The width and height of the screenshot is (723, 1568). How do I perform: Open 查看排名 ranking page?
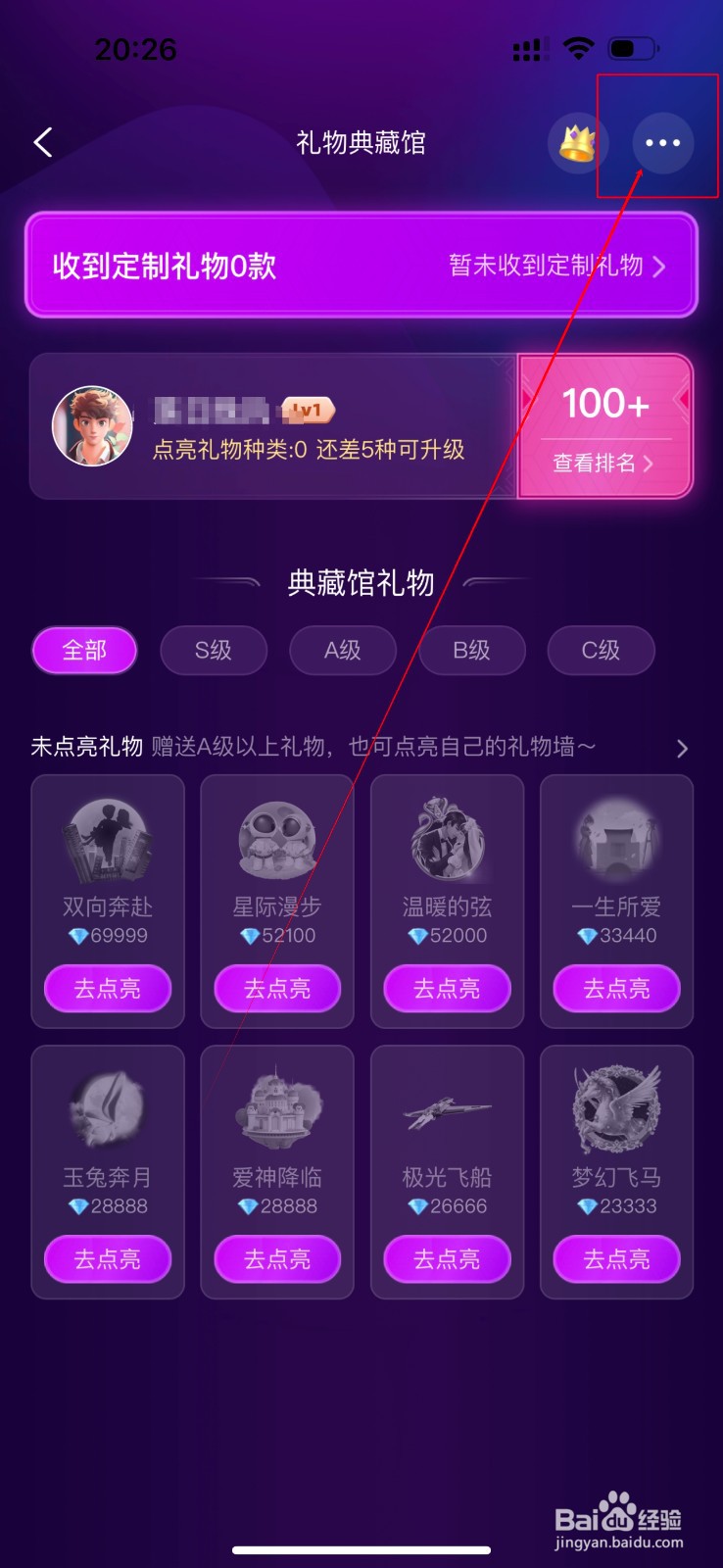[x=603, y=463]
